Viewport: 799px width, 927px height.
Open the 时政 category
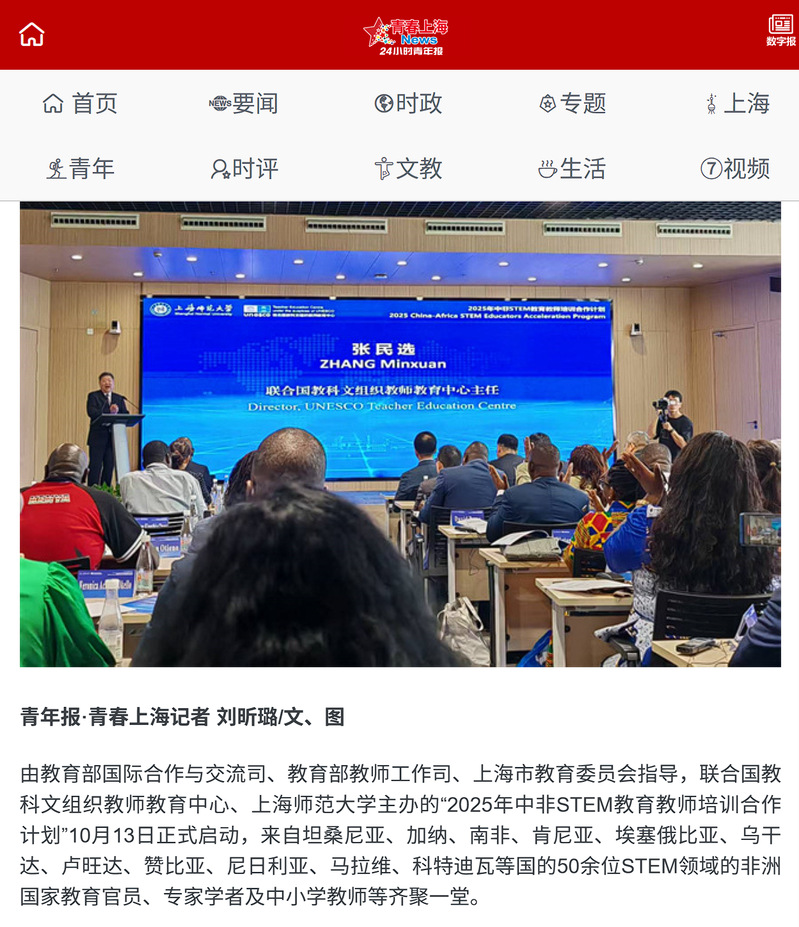[x=408, y=103]
